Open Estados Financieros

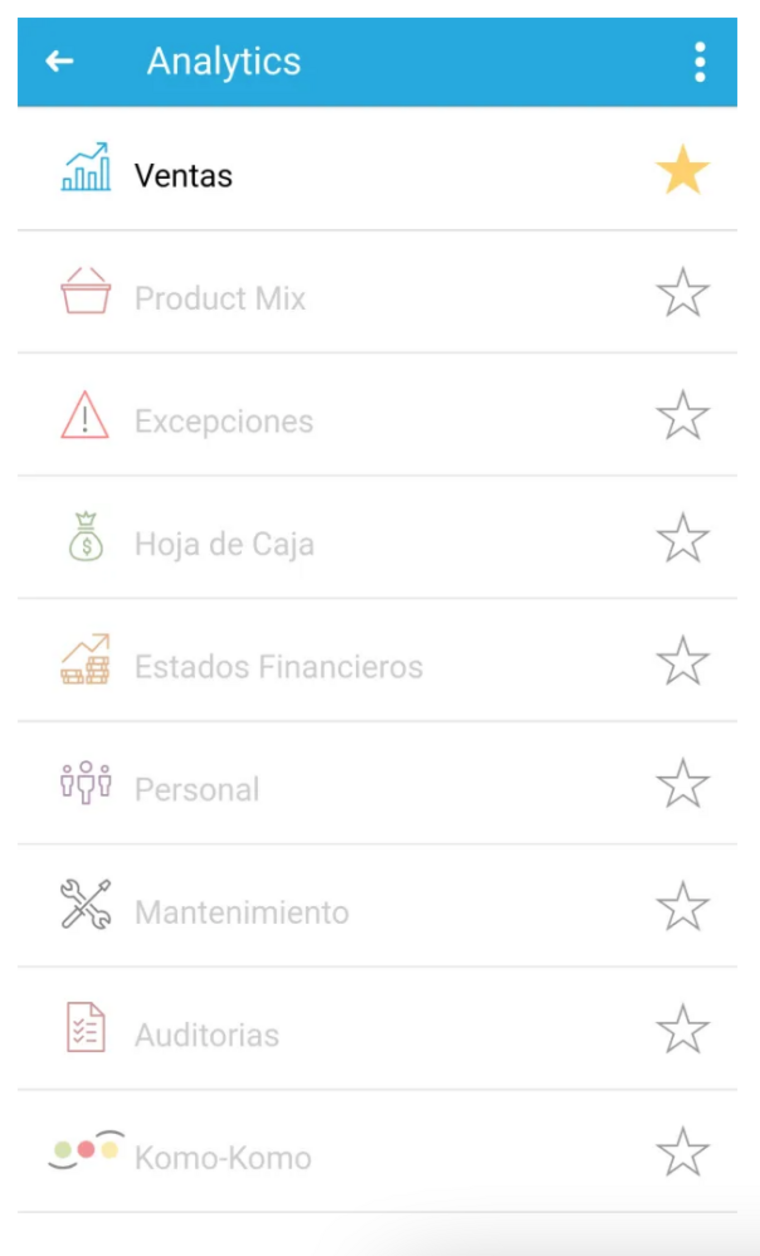click(377, 660)
